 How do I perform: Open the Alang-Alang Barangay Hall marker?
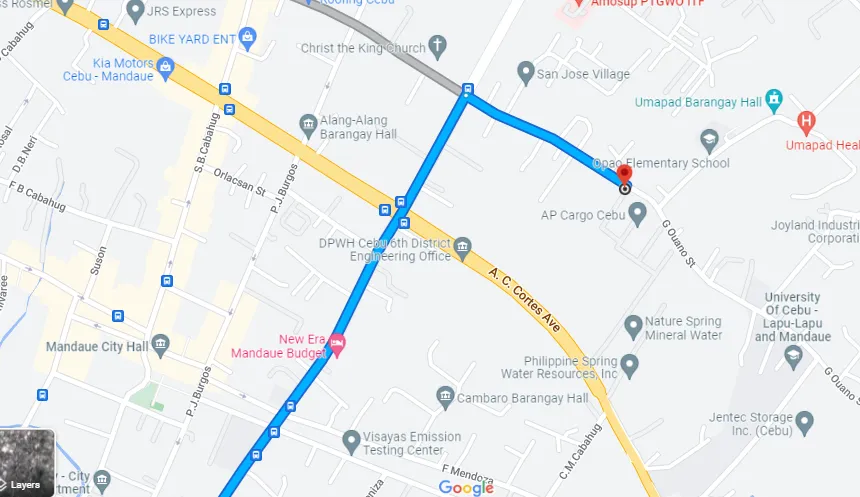click(308, 125)
